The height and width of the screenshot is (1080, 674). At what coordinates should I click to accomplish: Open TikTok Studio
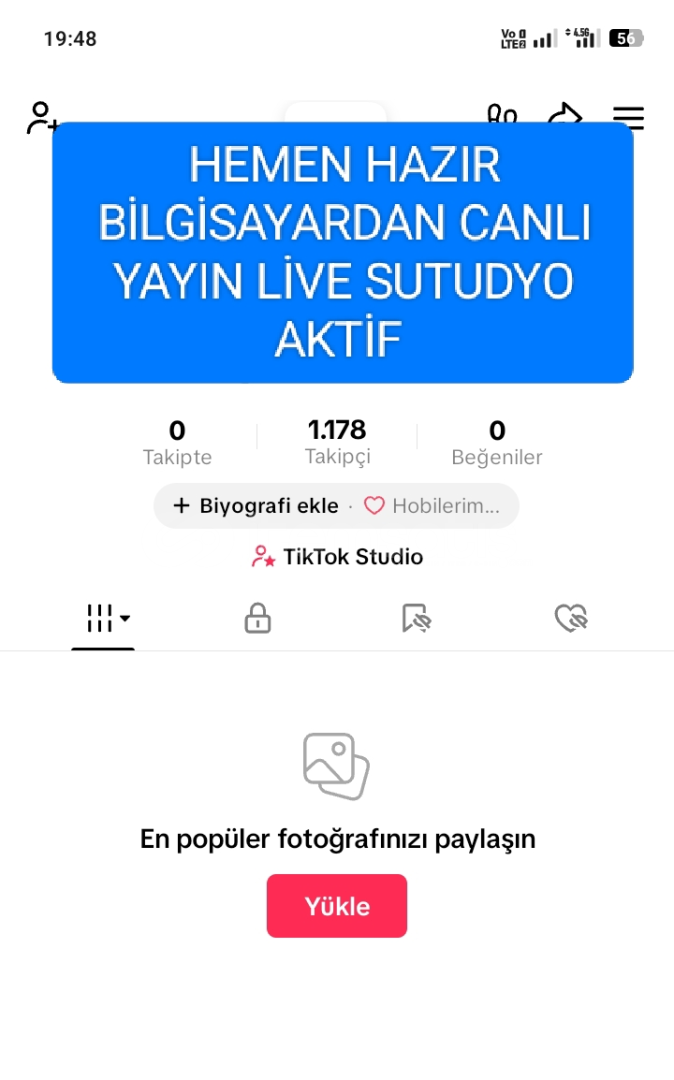(337, 557)
